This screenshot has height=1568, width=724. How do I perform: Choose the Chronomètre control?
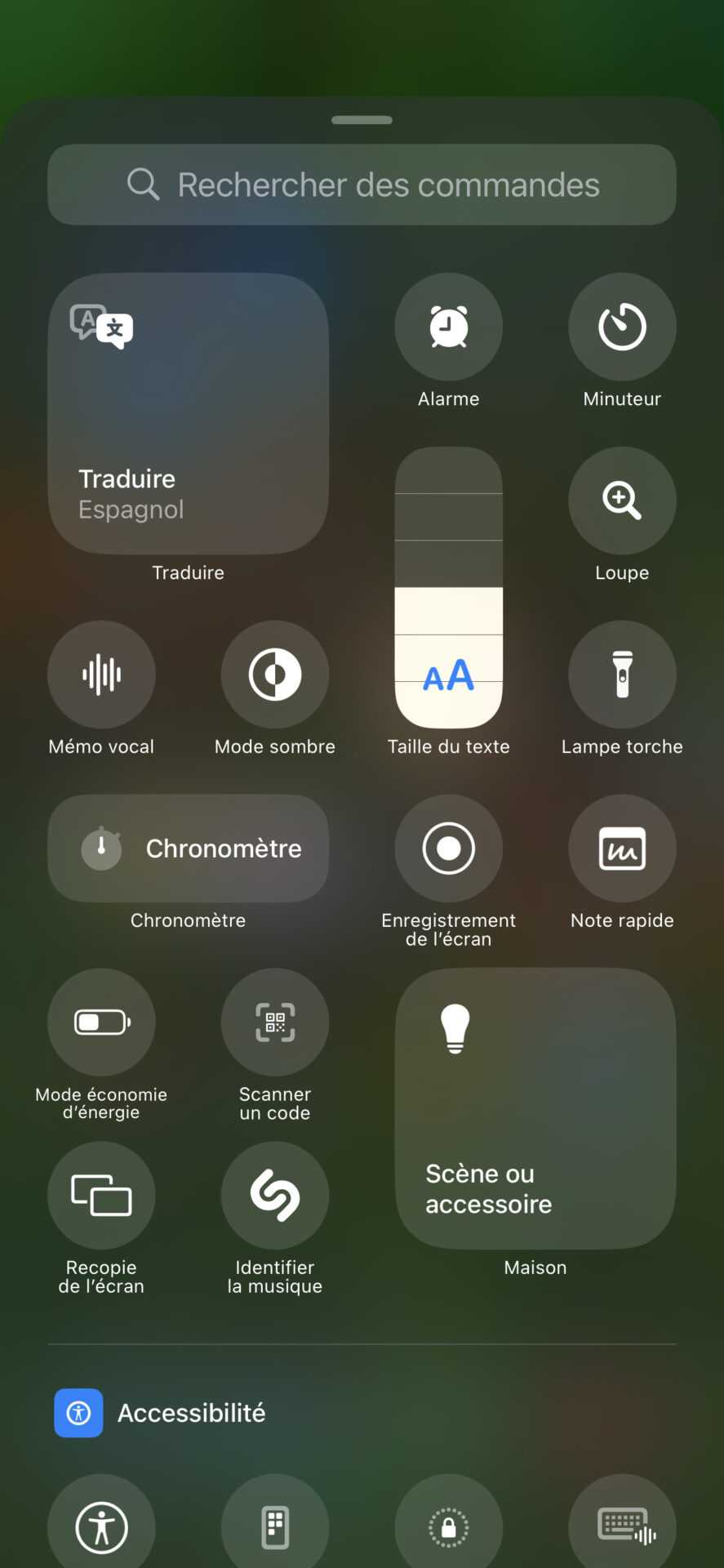click(188, 849)
